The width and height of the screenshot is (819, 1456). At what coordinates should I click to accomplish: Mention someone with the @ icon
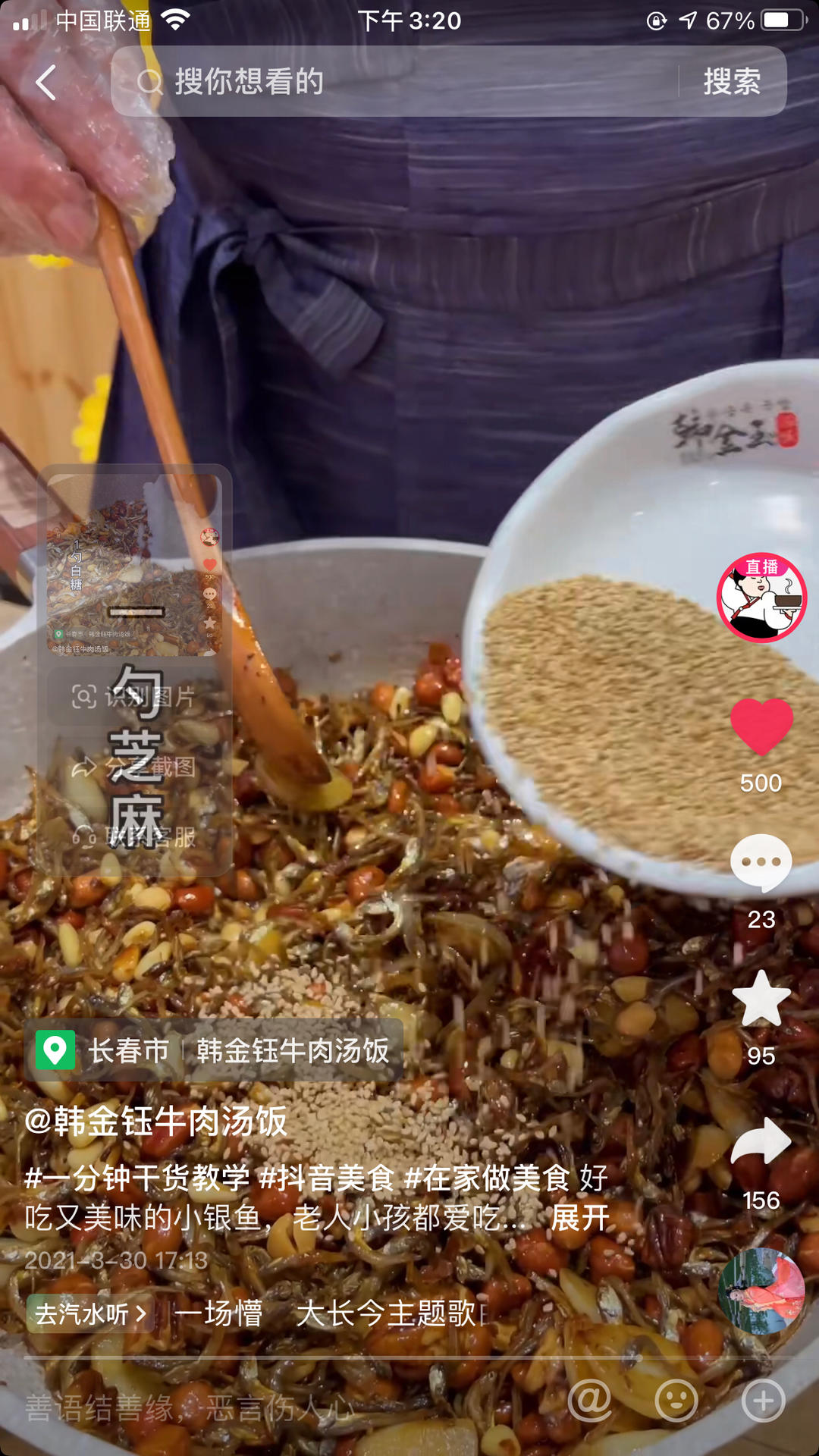coord(590,1400)
